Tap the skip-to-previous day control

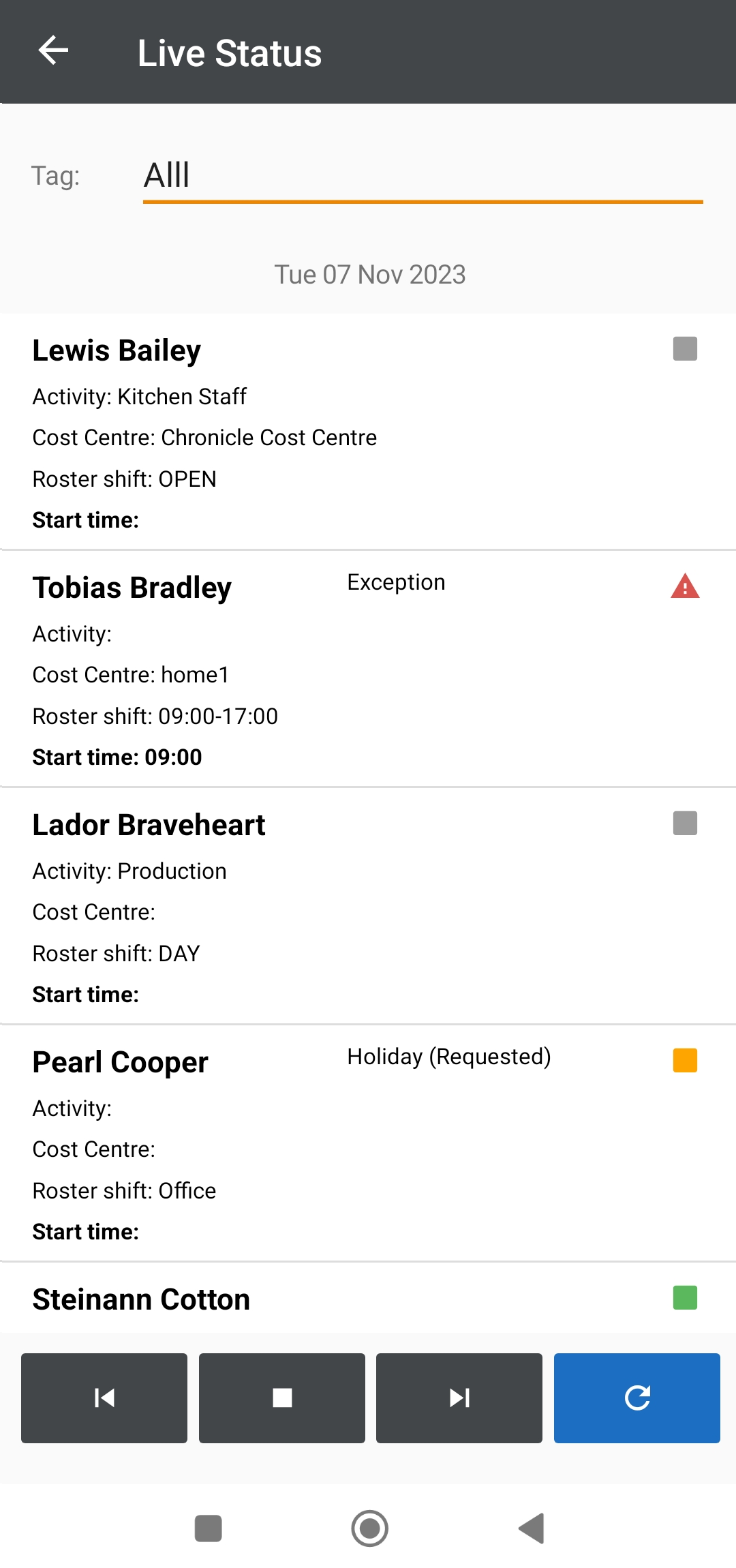(x=104, y=1398)
